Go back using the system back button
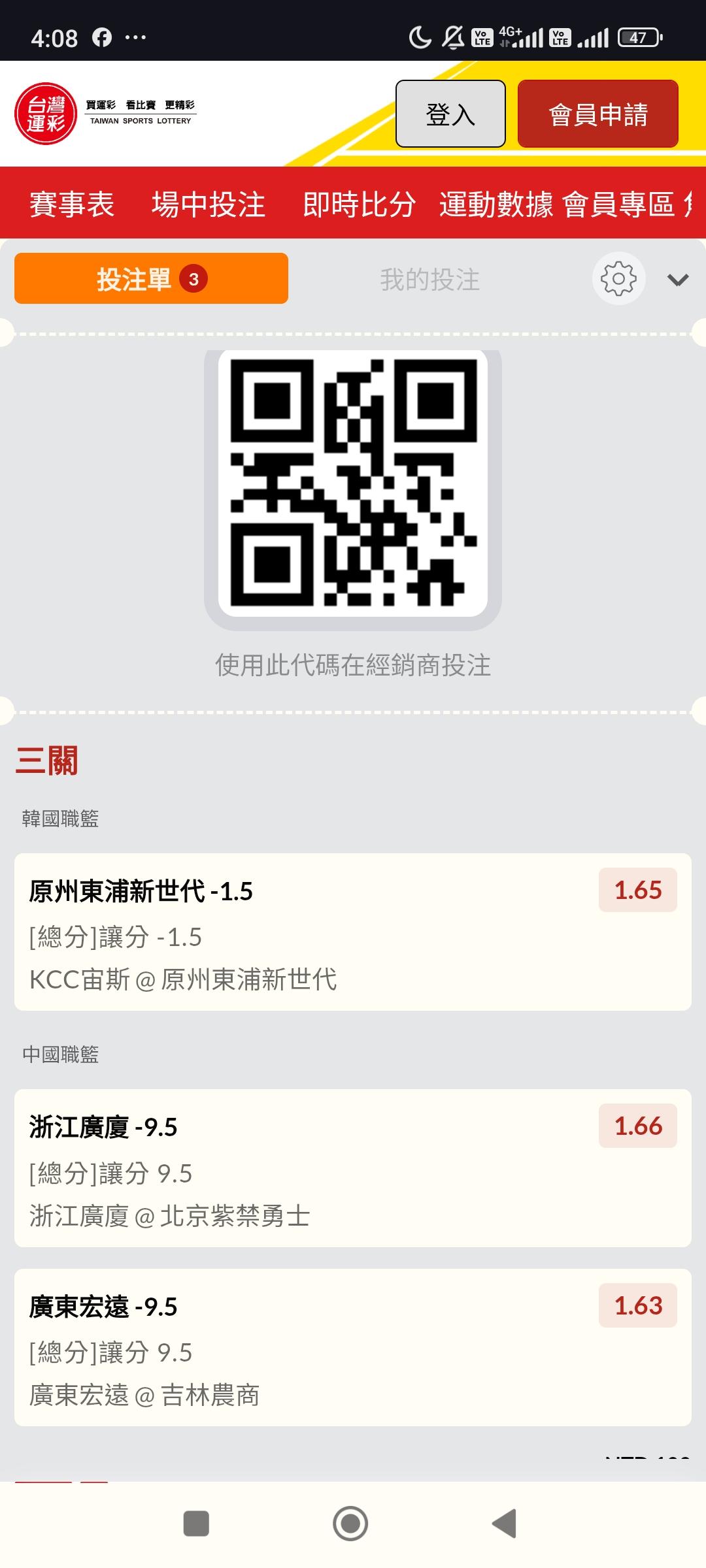 point(505,1524)
